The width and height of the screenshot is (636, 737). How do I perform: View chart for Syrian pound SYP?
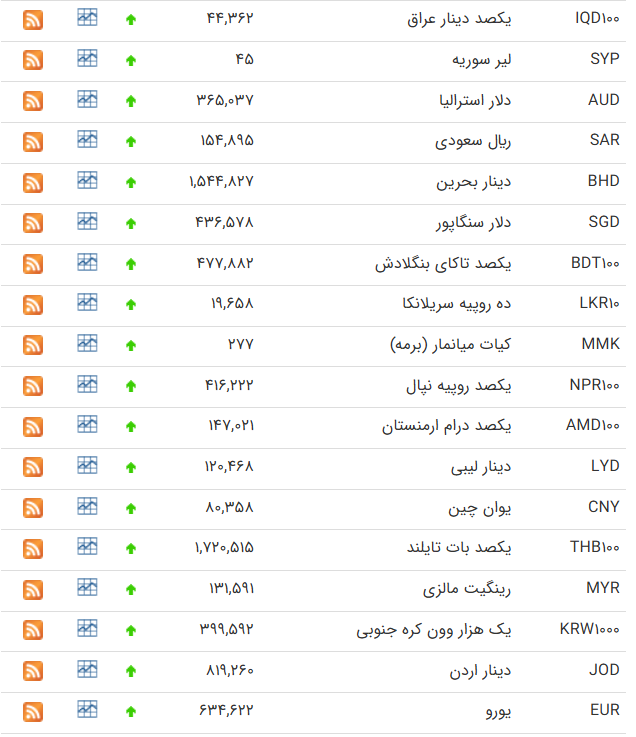pyautogui.click(x=88, y=58)
